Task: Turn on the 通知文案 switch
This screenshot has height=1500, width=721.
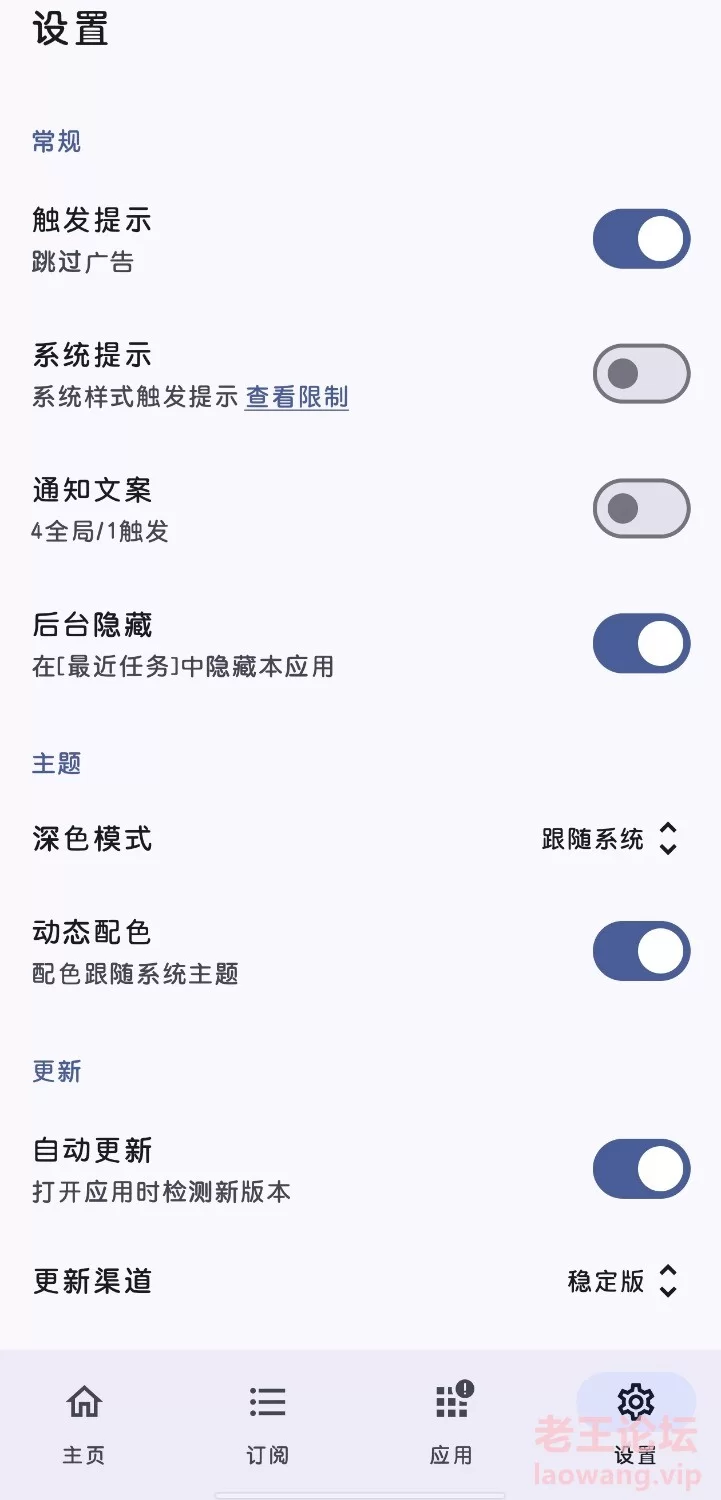Action: pyautogui.click(x=641, y=508)
